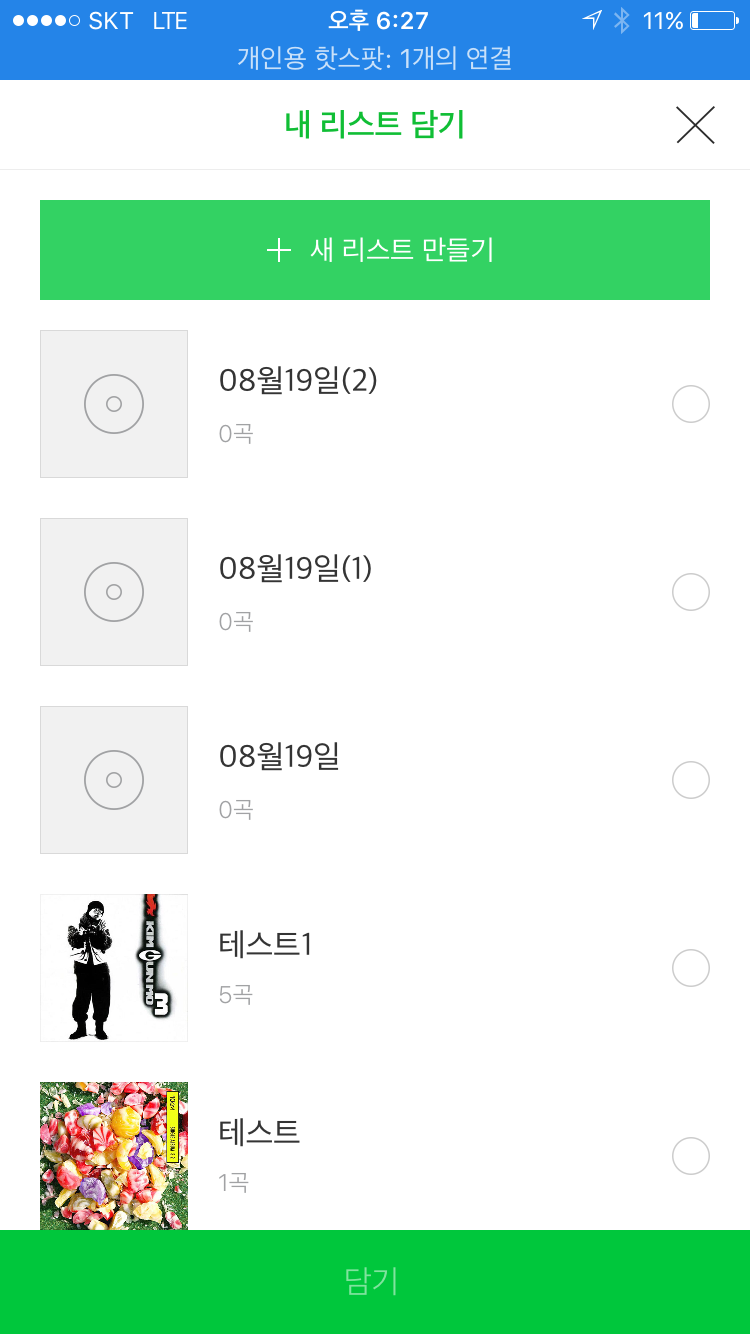750x1334 pixels.
Task: Select the radio button for 테스트
Action: click(x=690, y=1155)
